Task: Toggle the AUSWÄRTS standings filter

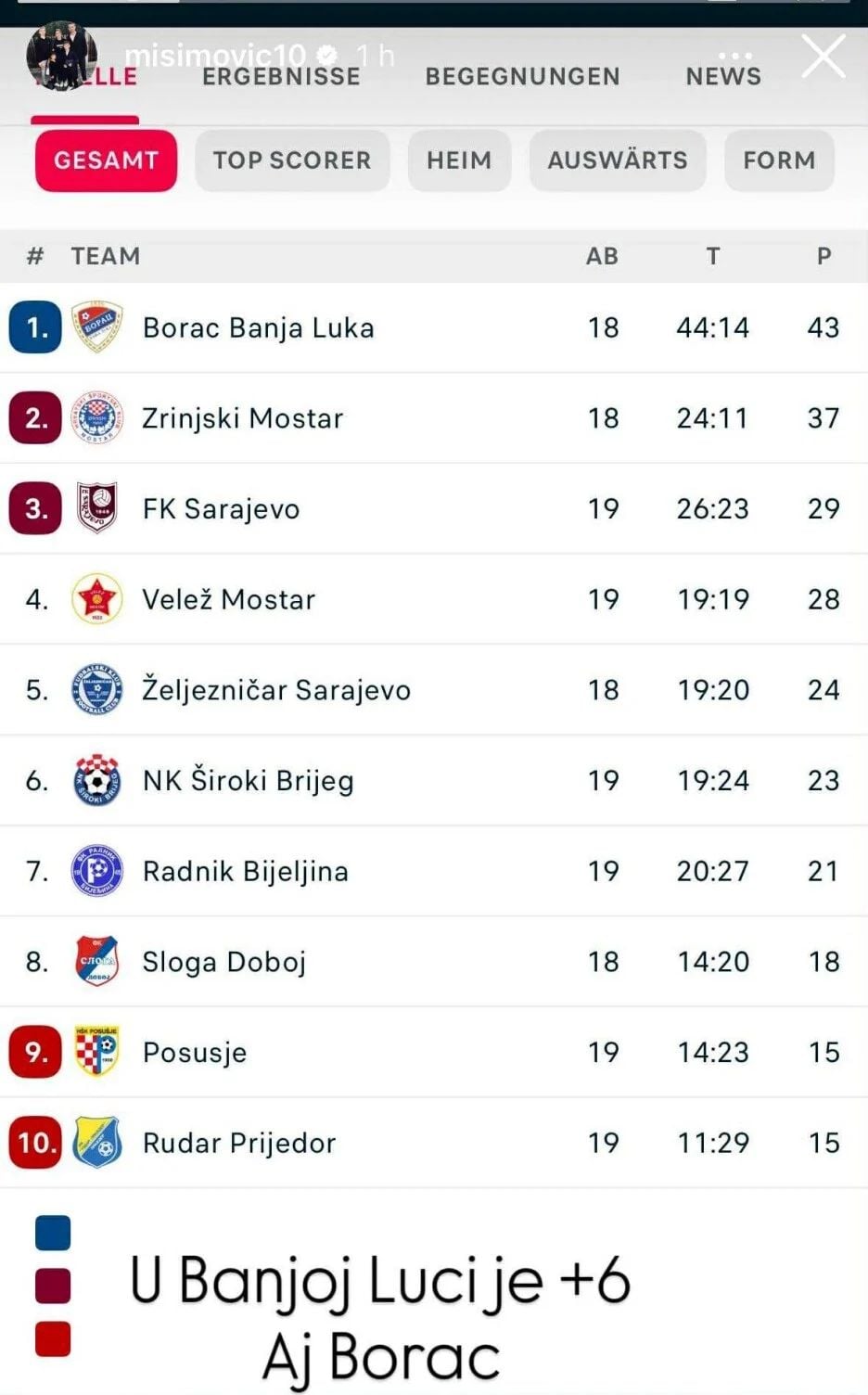Action: [x=617, y=160]
